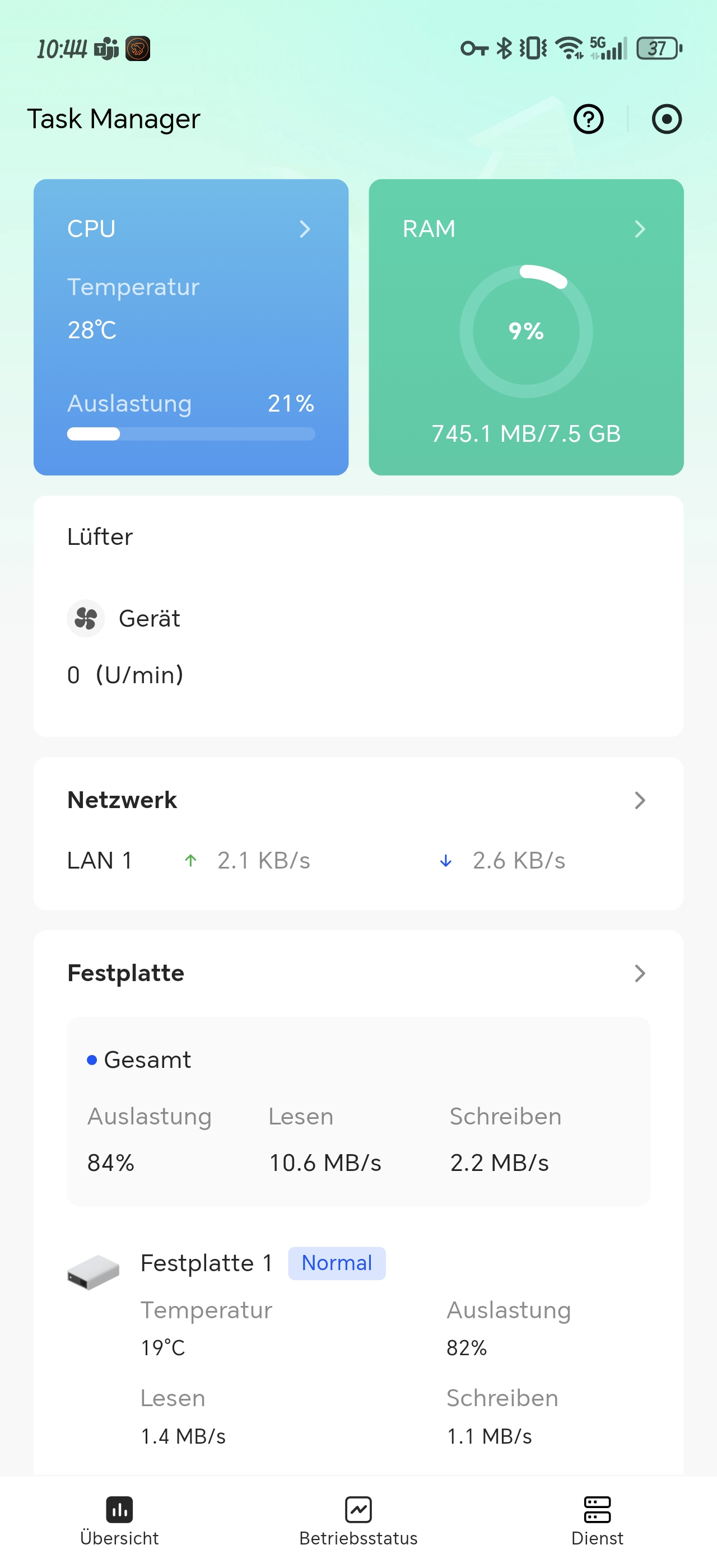Open the Festplatte details chevron

point(639,973)
